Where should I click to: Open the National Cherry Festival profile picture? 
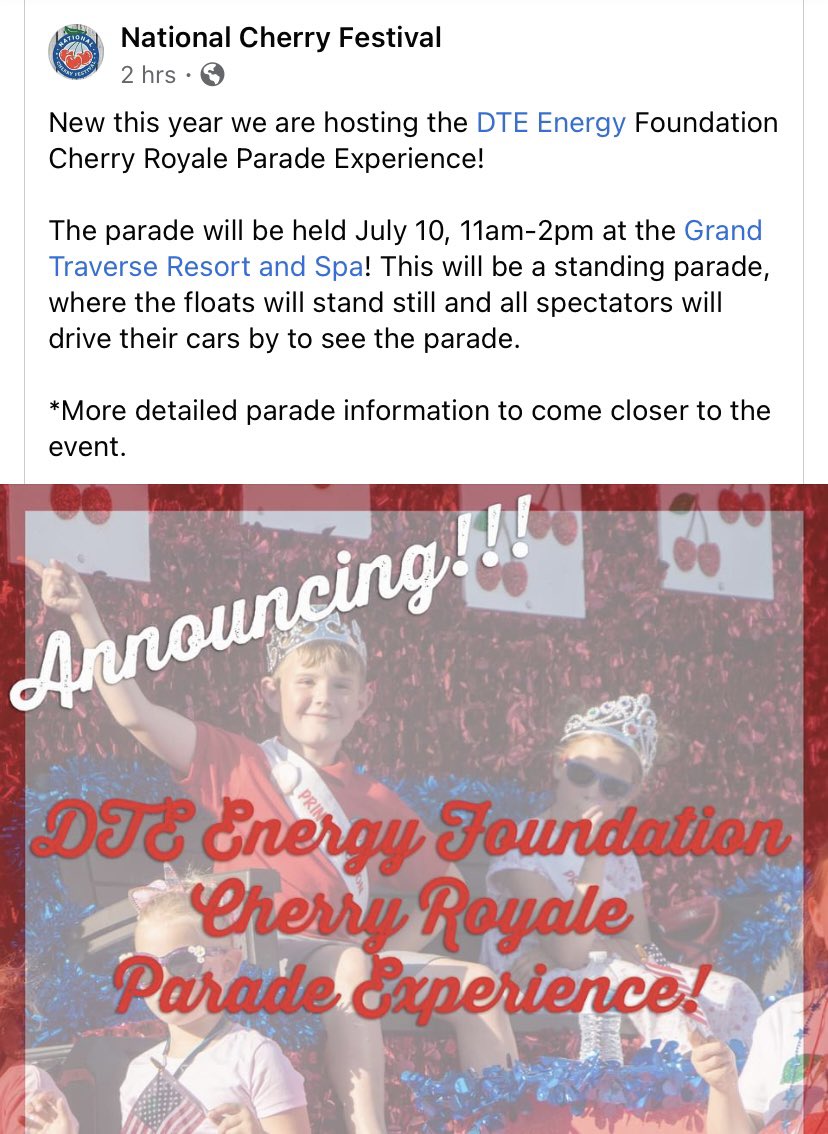coord(76,53)
